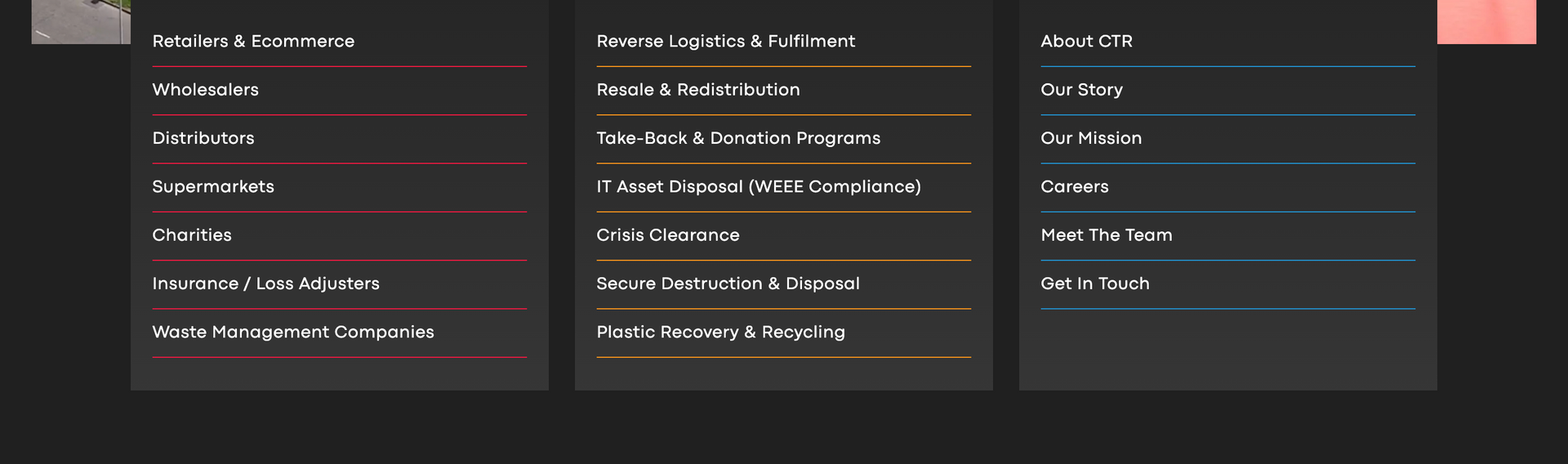Open the About CTR page
The height and width of the screenshot is (464, 1568).
click(1086, 42)
